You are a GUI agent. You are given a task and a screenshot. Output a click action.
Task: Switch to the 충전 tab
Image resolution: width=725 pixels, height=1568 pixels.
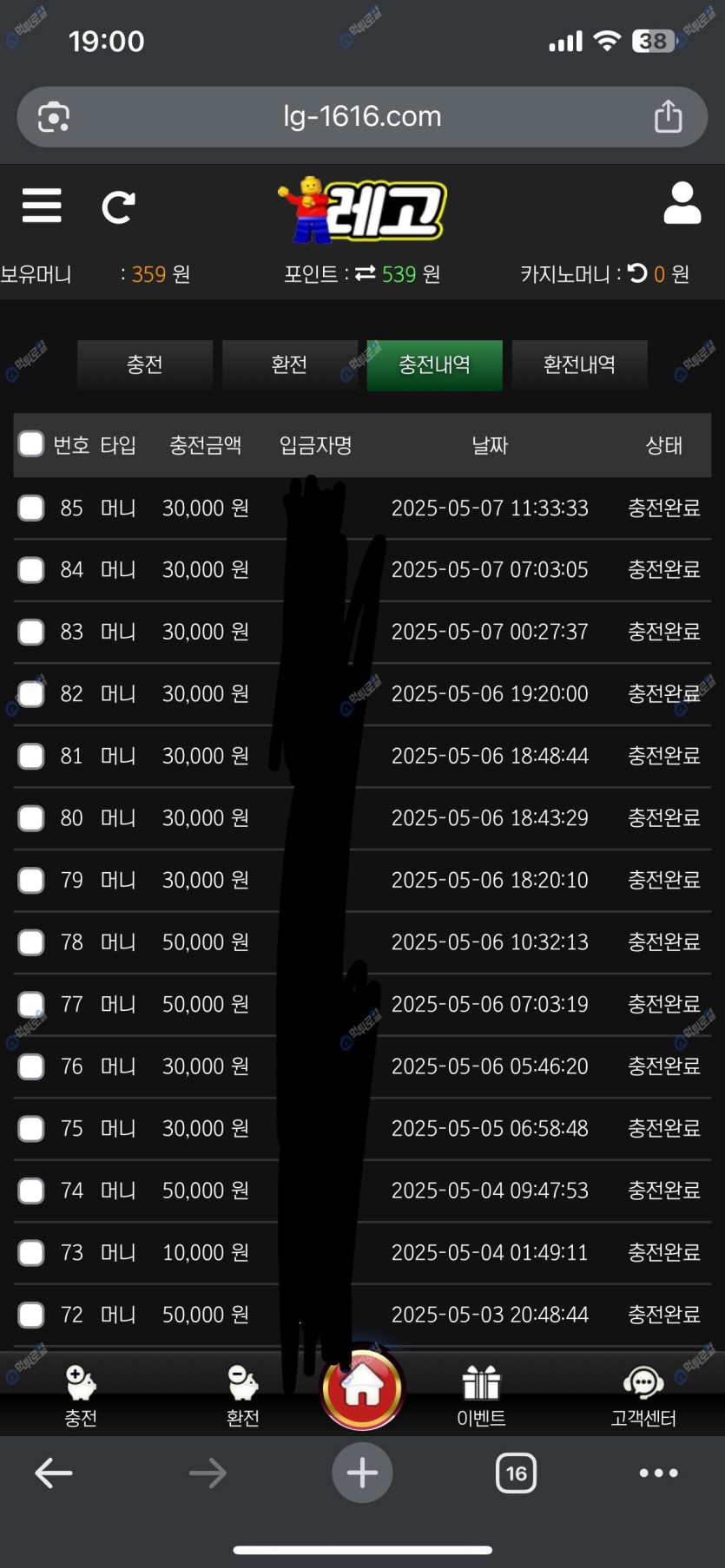145,364
